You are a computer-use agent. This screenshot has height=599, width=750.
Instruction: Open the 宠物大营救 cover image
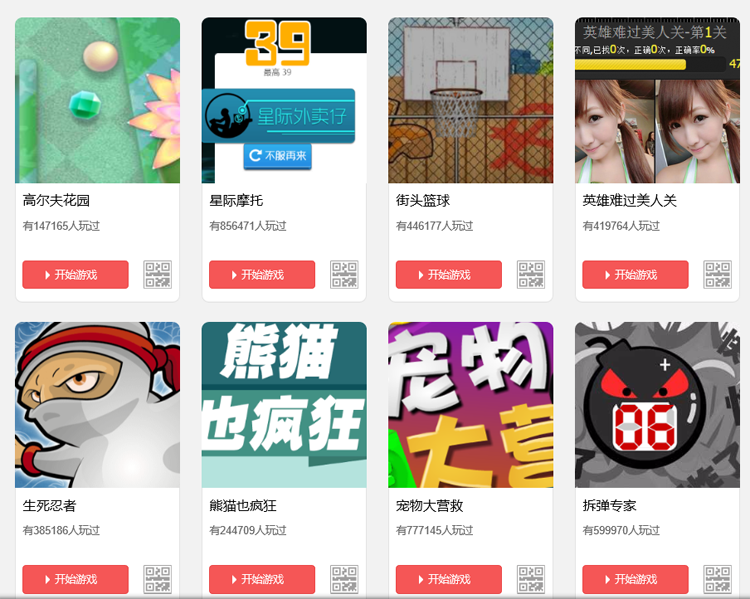[470, 404]
